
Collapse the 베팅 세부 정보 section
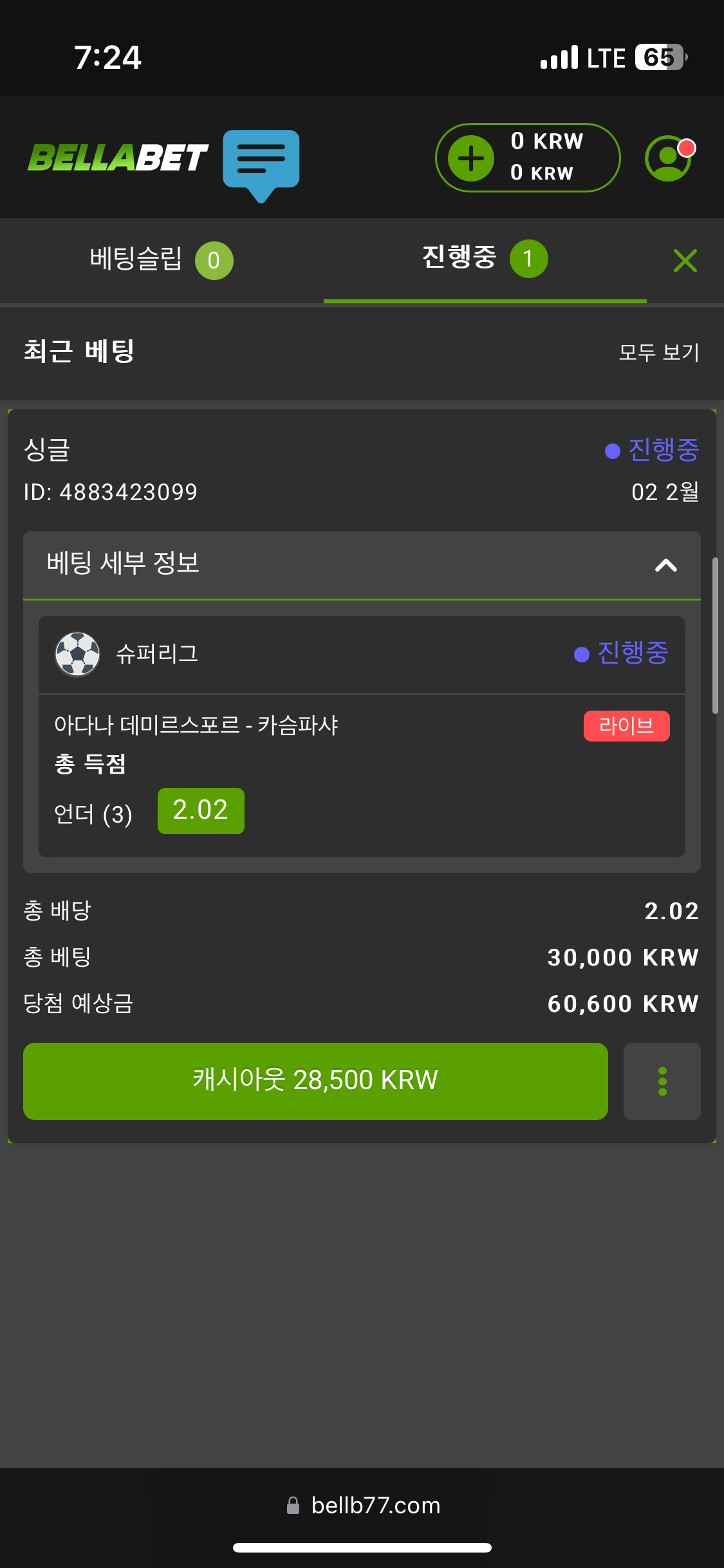tap(665, 565)
